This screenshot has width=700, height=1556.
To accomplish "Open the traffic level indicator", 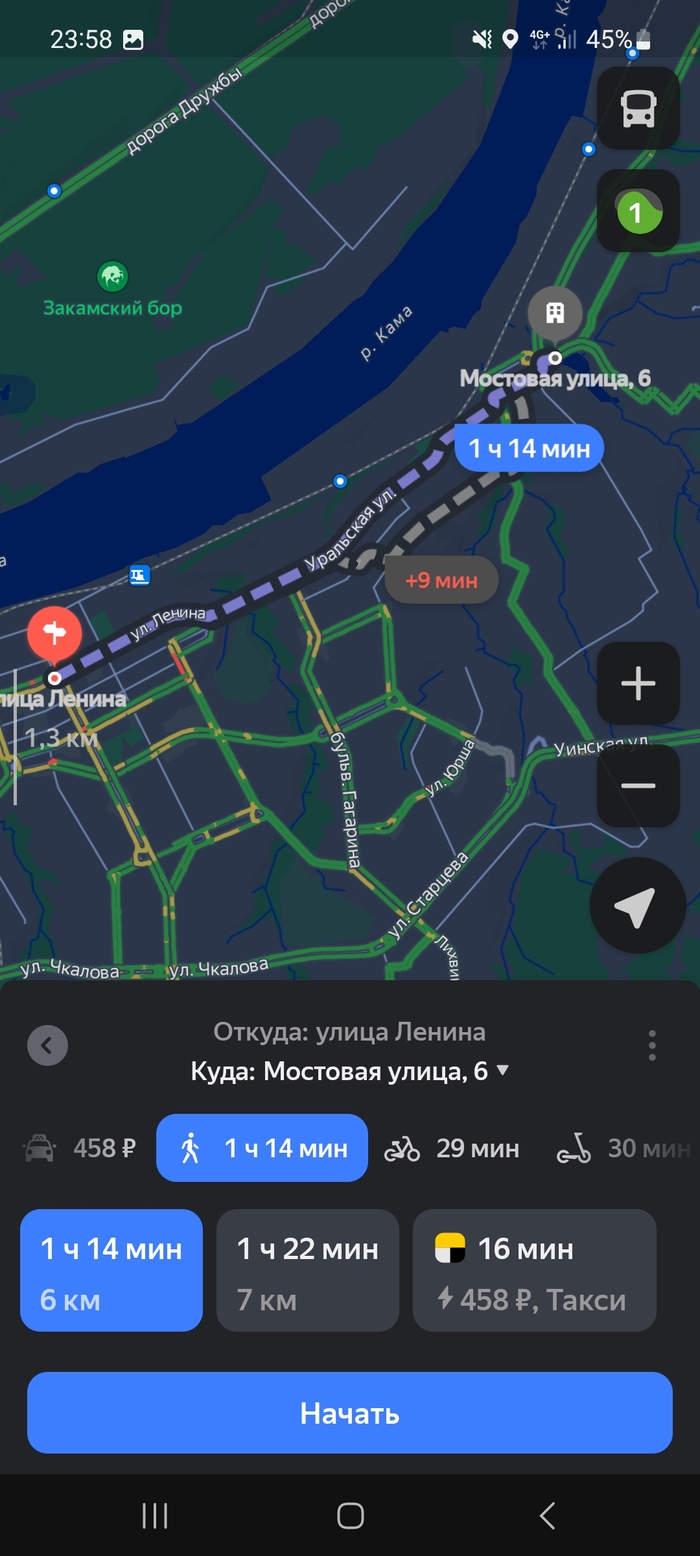I will click(x=638, y=211).
